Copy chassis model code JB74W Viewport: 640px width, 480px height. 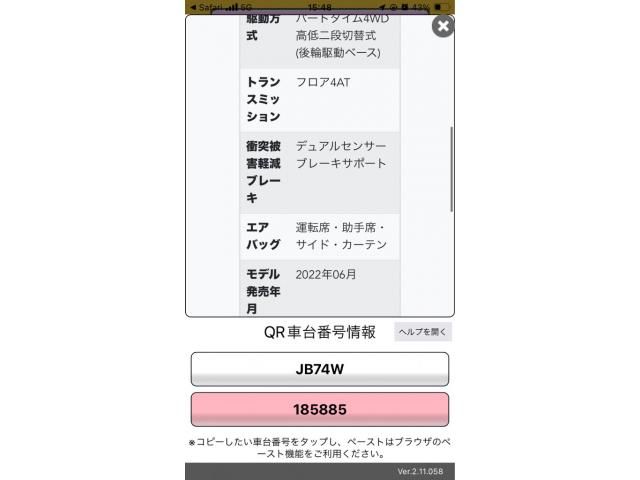pos(319,369)
